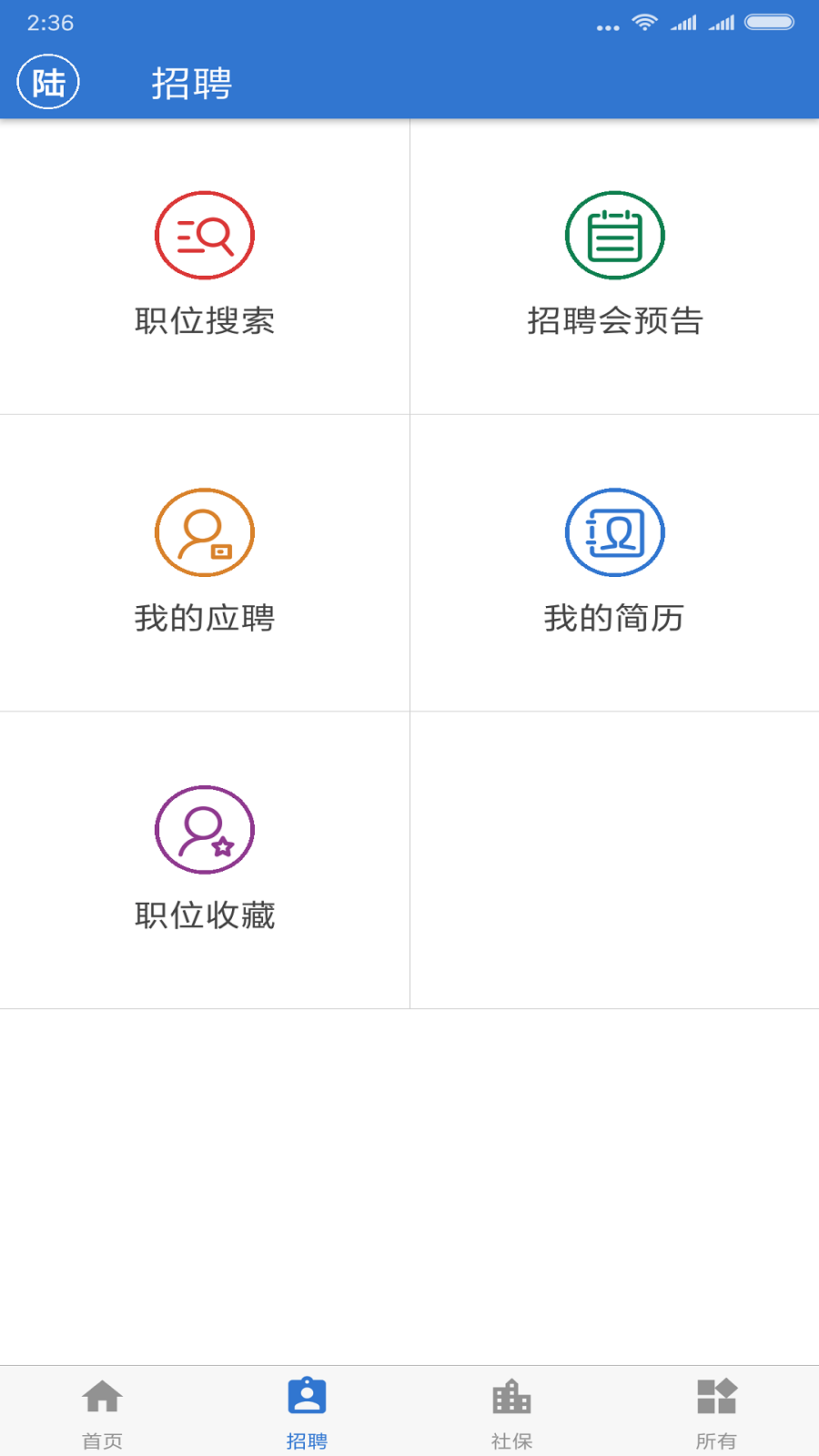Open the 我的简历 blue ID card icon

[x=615, y=532]
